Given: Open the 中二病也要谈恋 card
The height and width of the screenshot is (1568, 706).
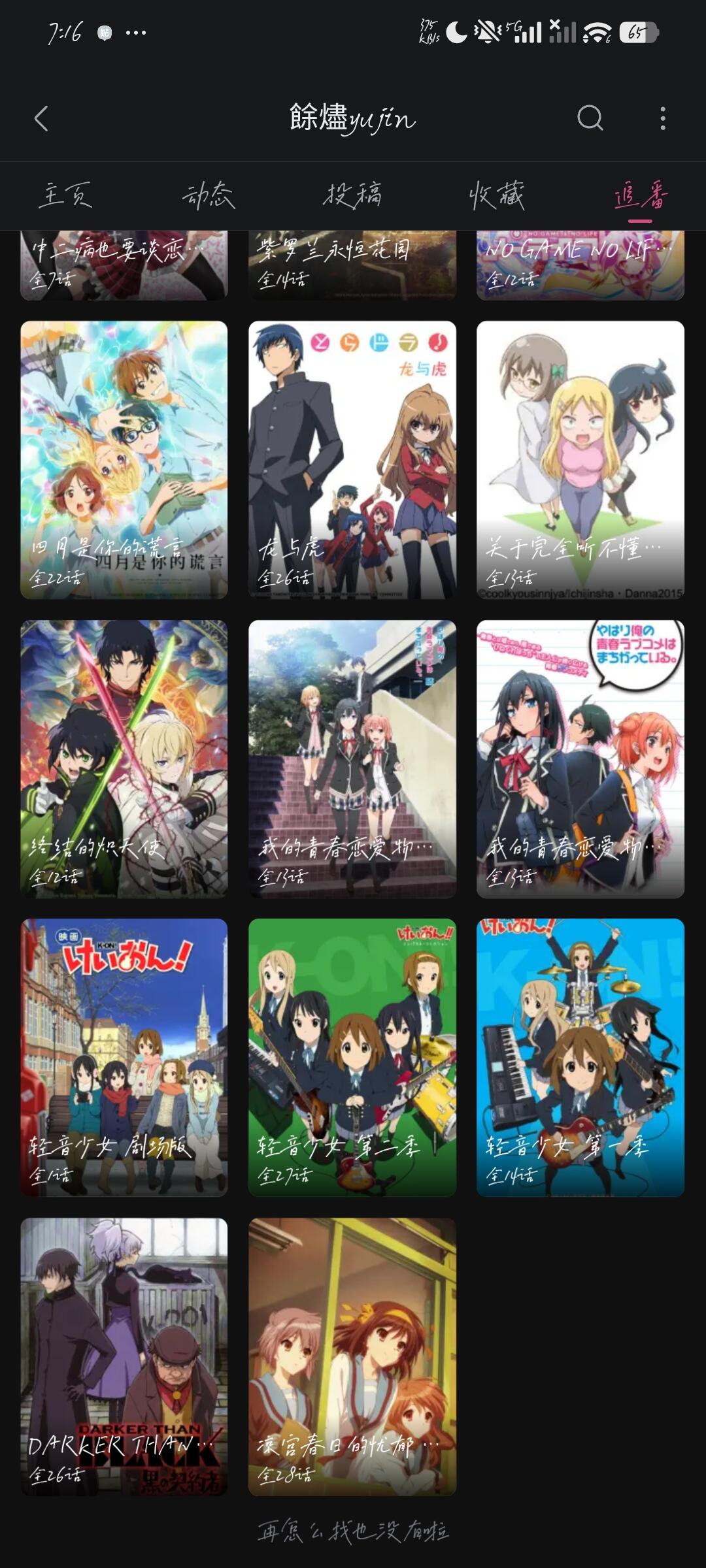Looking at the screenshot, I should coord(124,265).
